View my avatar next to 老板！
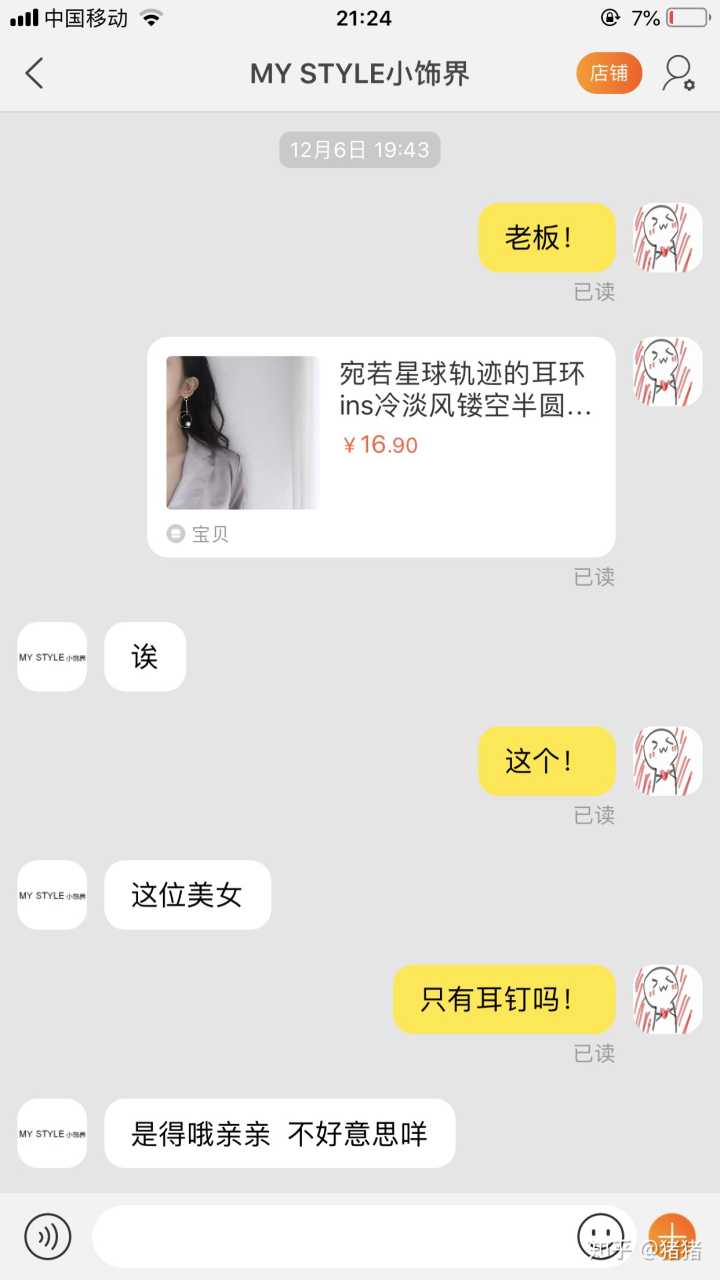 (x=668, y=238)
